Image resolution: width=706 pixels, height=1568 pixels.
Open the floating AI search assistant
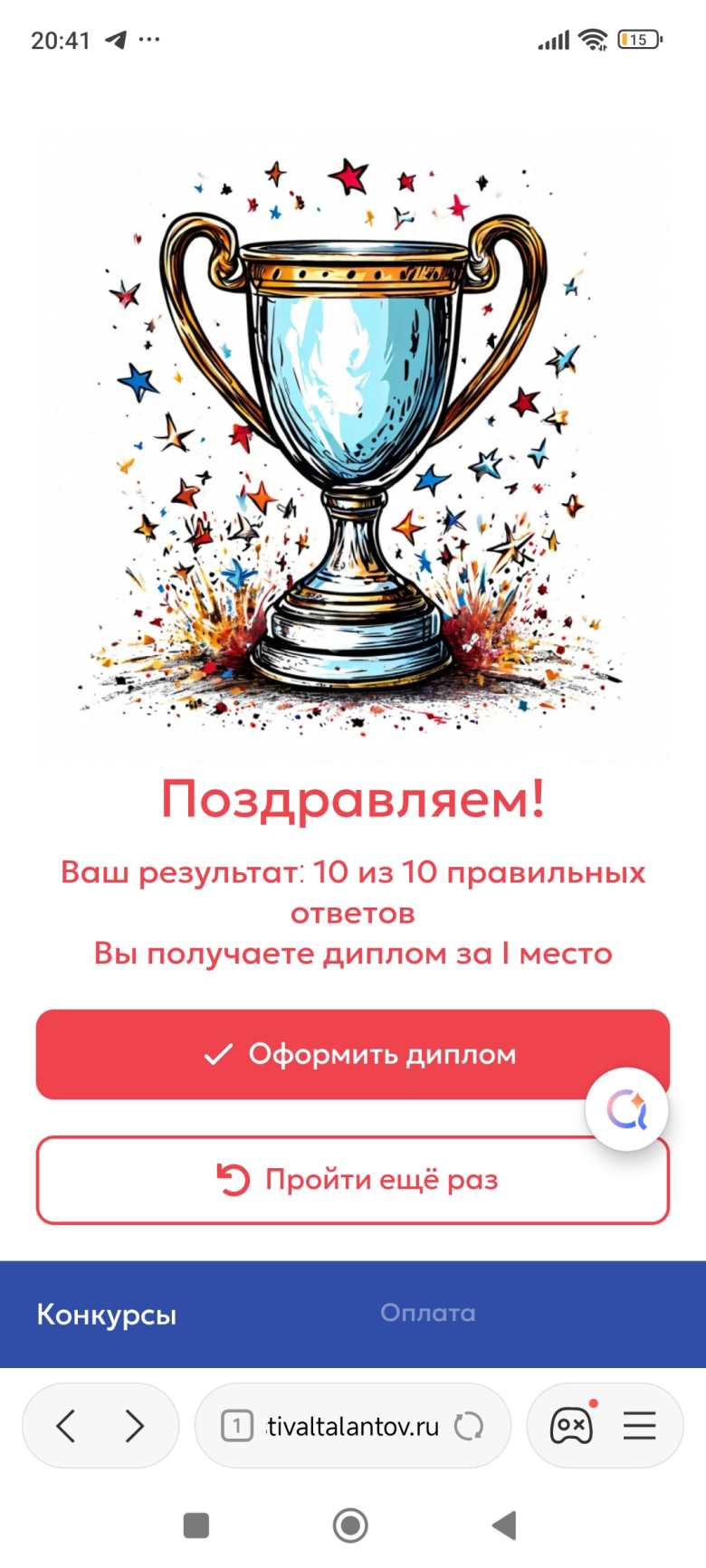click(x=626, y=1109)
